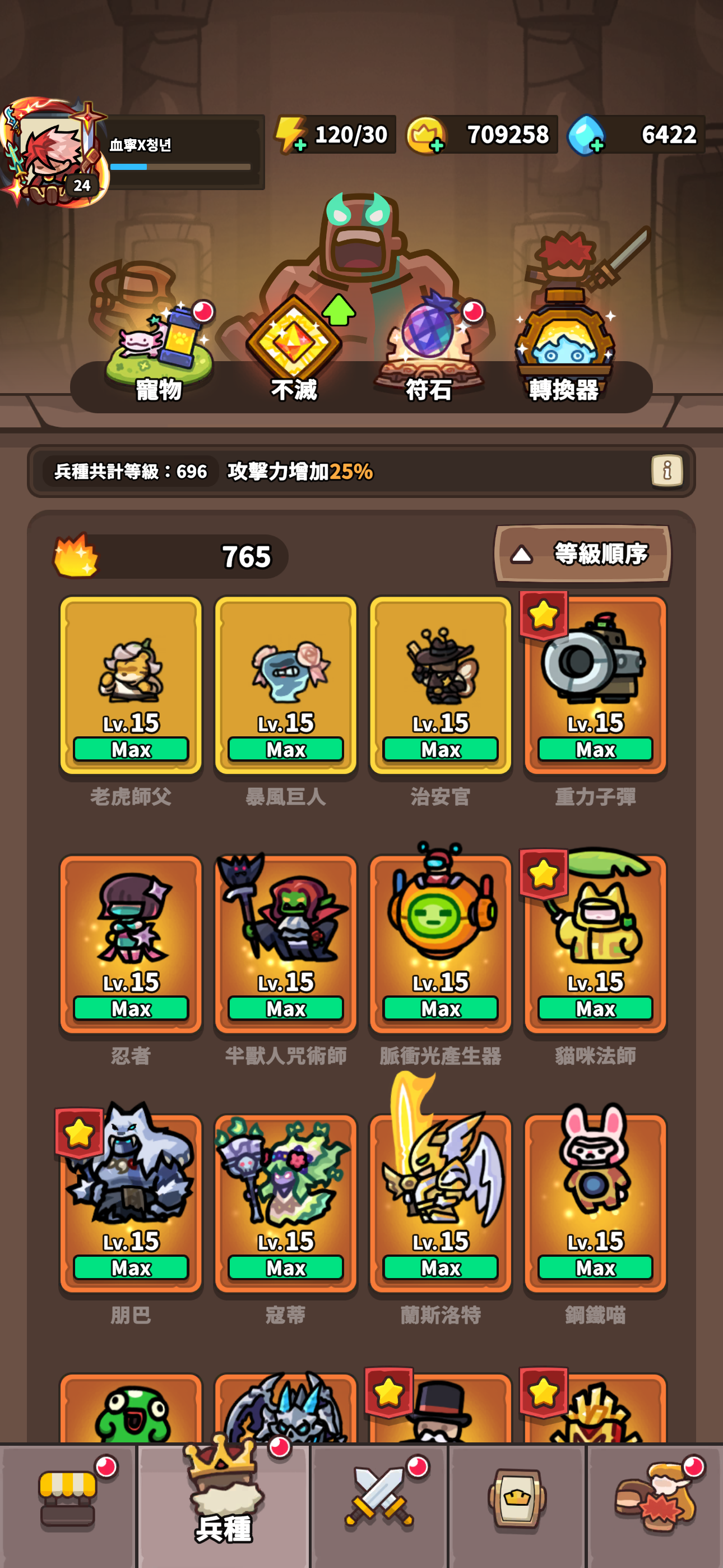
Task: Open the 寵物 pets section
Action: click(x=159, y=353)
